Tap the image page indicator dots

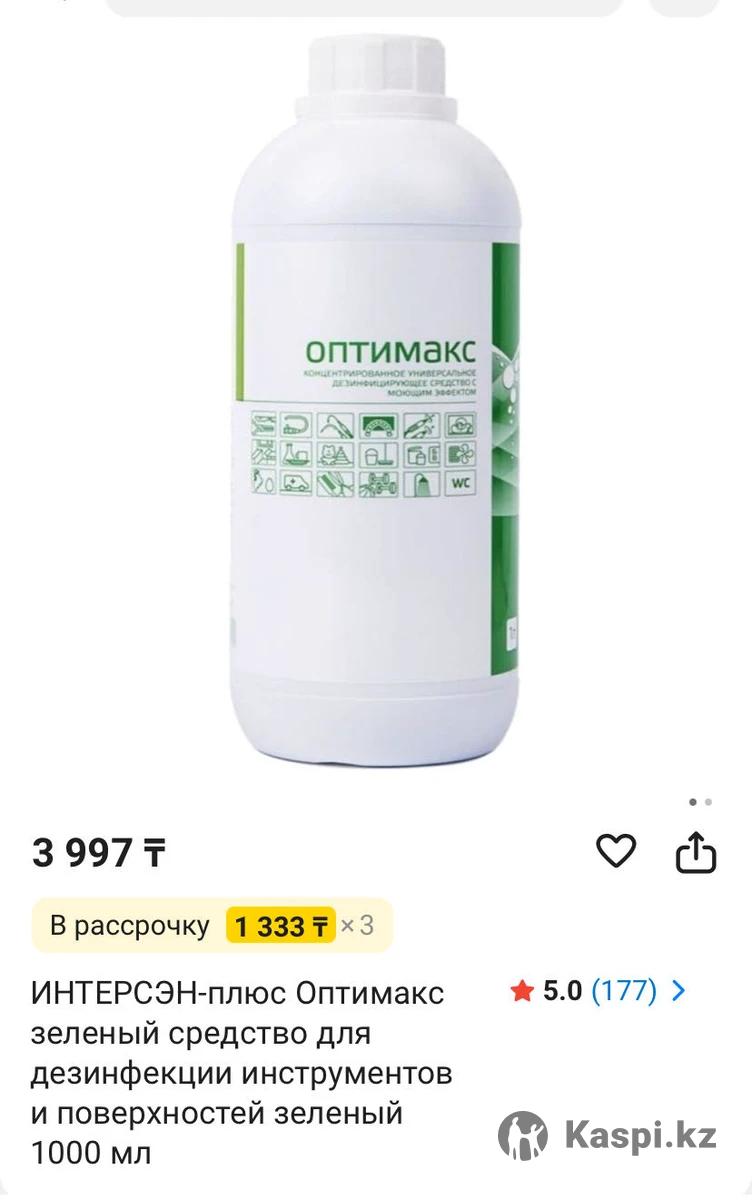click(700, 802)
